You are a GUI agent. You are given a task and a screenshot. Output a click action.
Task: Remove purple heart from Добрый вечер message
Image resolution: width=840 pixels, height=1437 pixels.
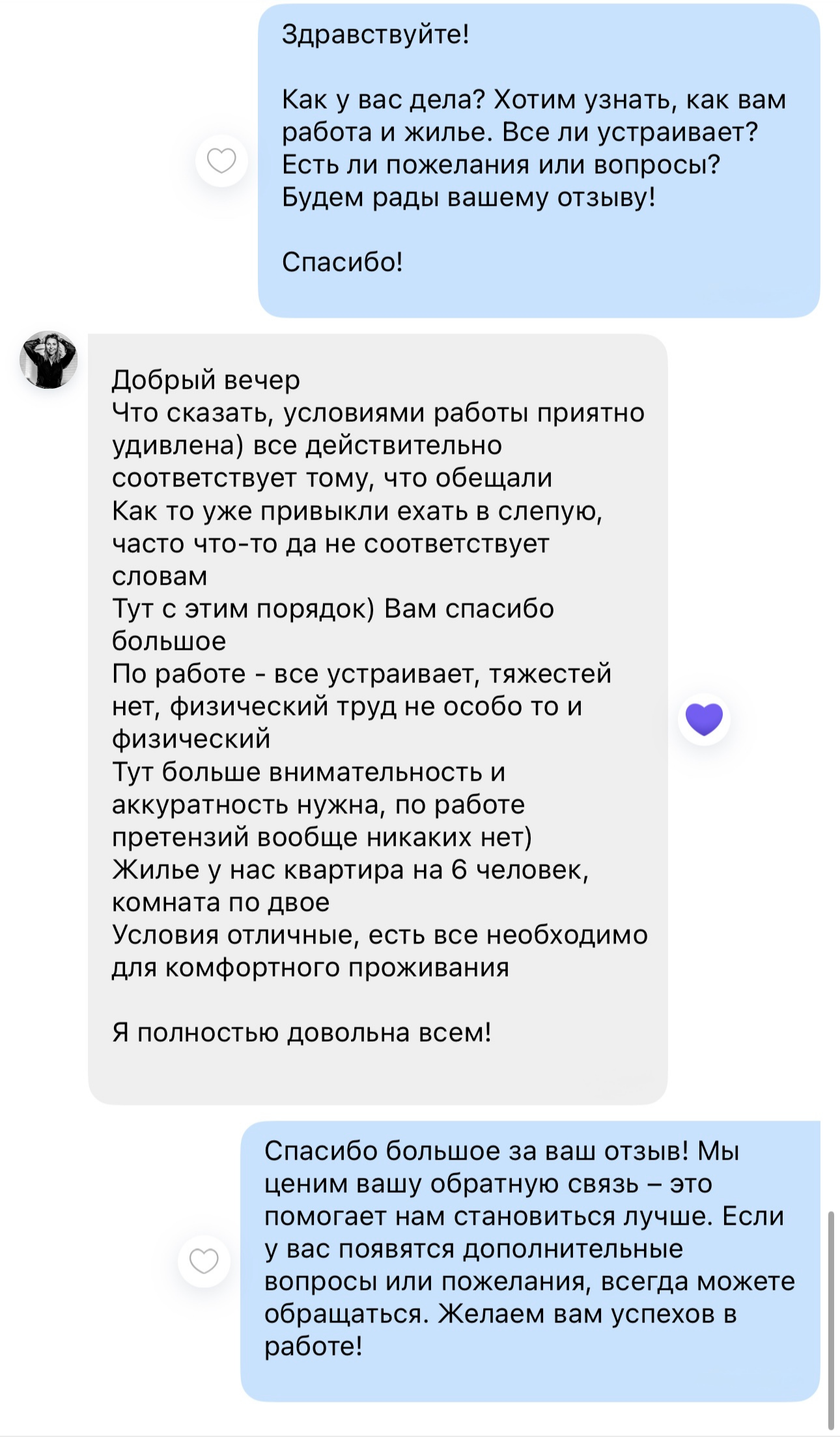click(704, 719)
